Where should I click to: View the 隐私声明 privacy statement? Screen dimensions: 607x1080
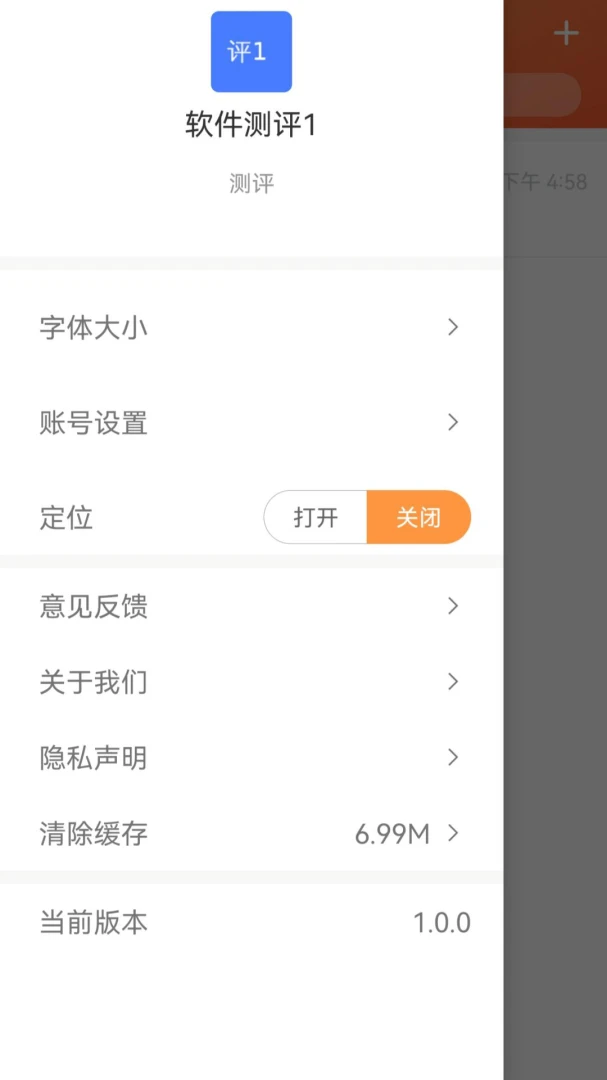click(x=251, y=758)
